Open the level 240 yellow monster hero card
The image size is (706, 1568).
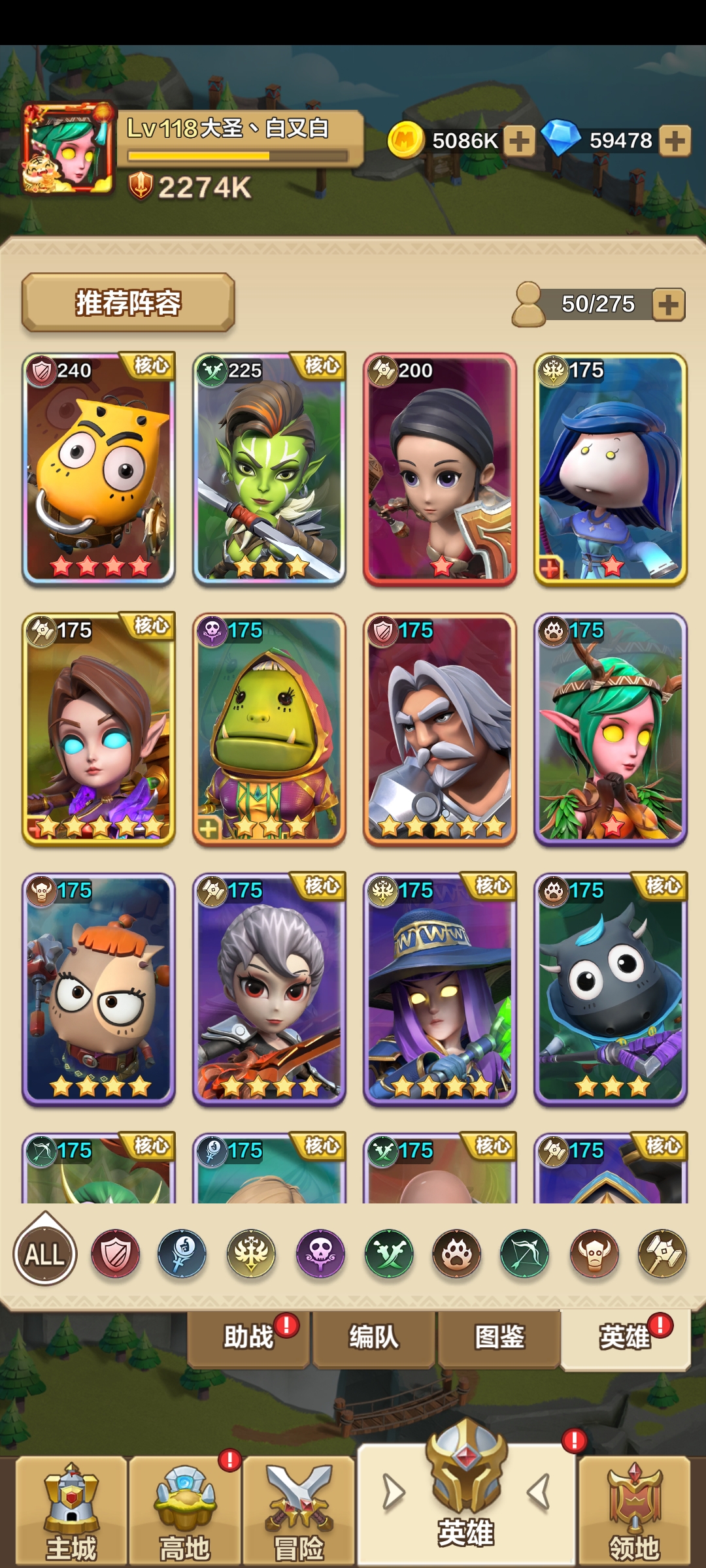click(99, 469)
